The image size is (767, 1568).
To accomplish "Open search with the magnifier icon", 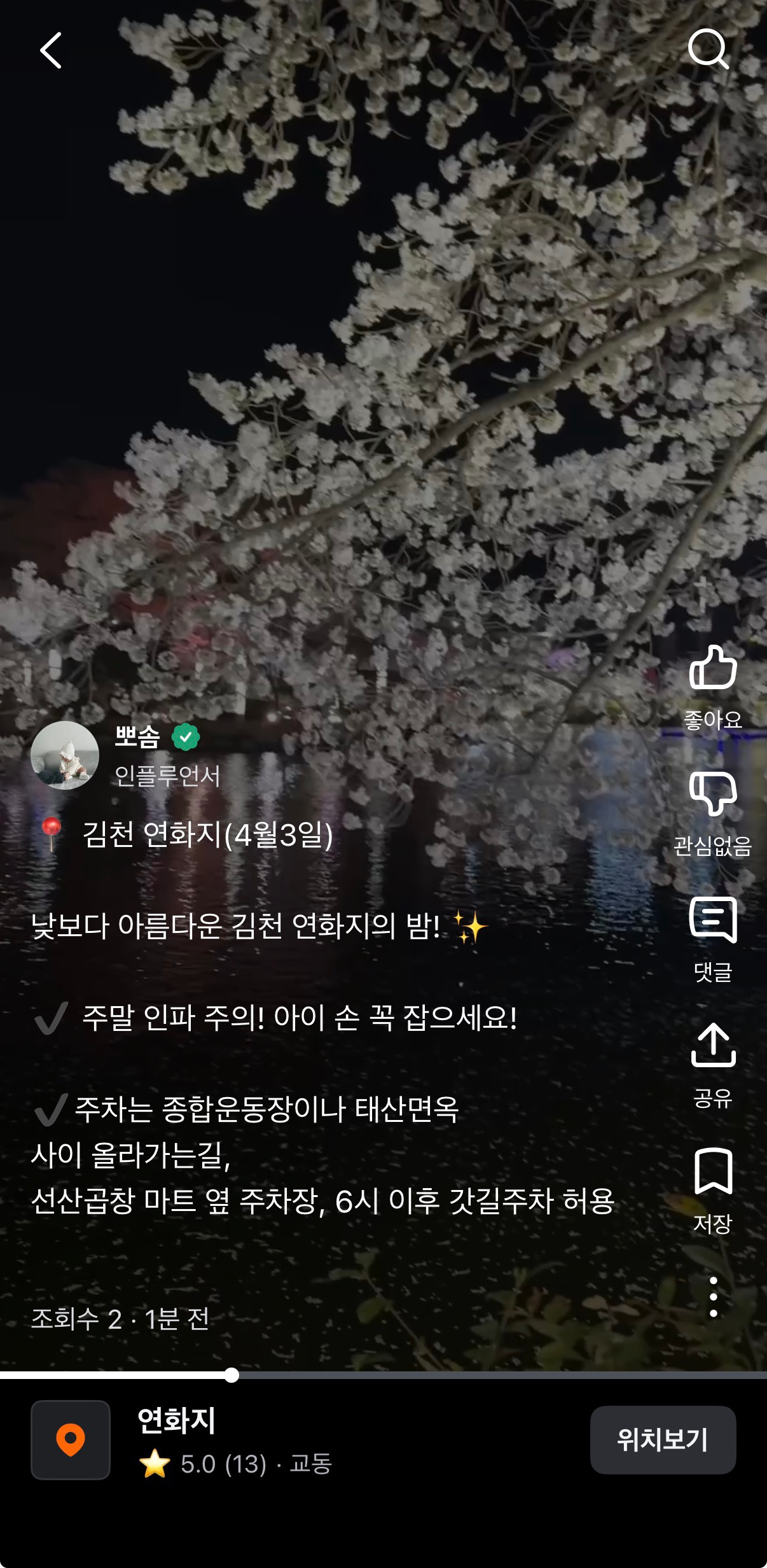I will pos(708,48).
